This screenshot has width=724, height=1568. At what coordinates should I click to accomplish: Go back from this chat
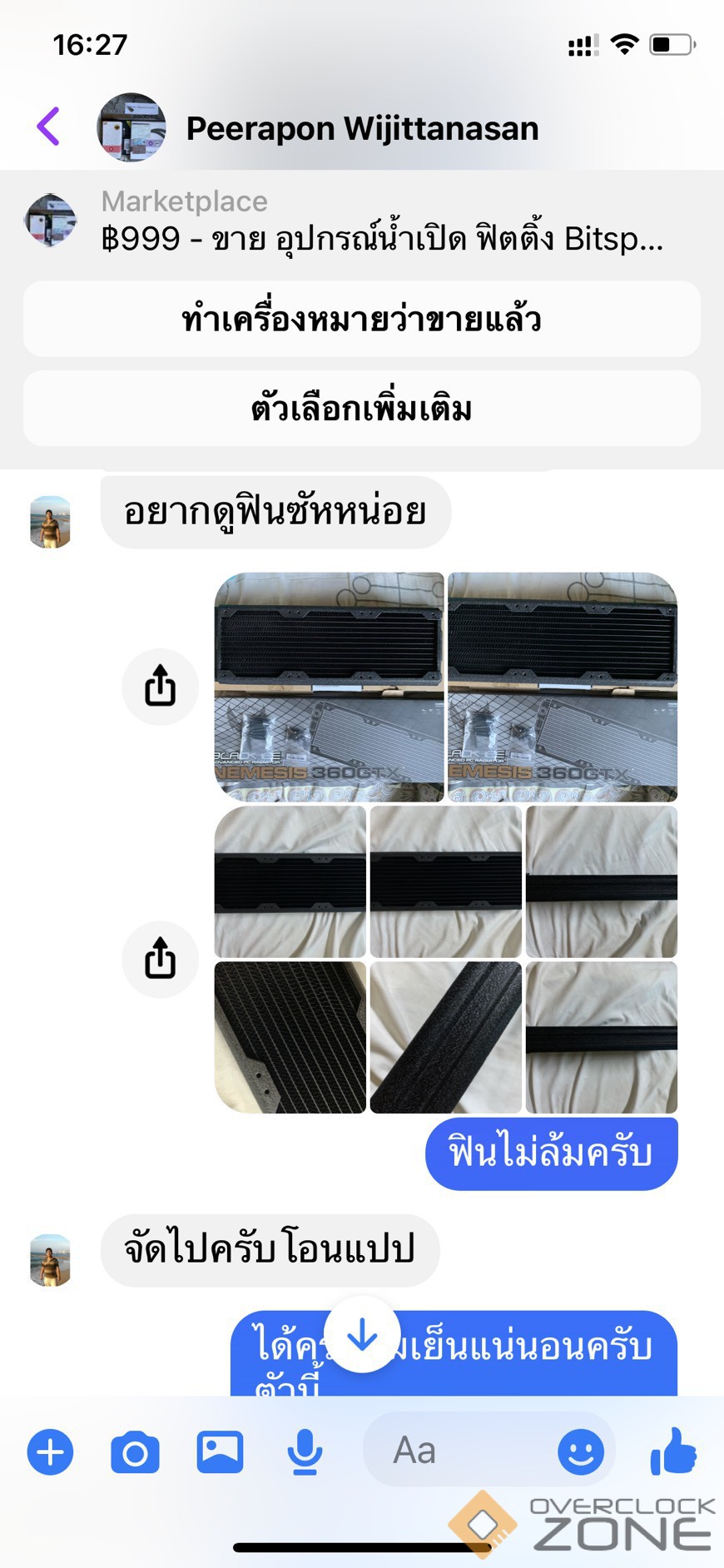[x=49, y=127]
